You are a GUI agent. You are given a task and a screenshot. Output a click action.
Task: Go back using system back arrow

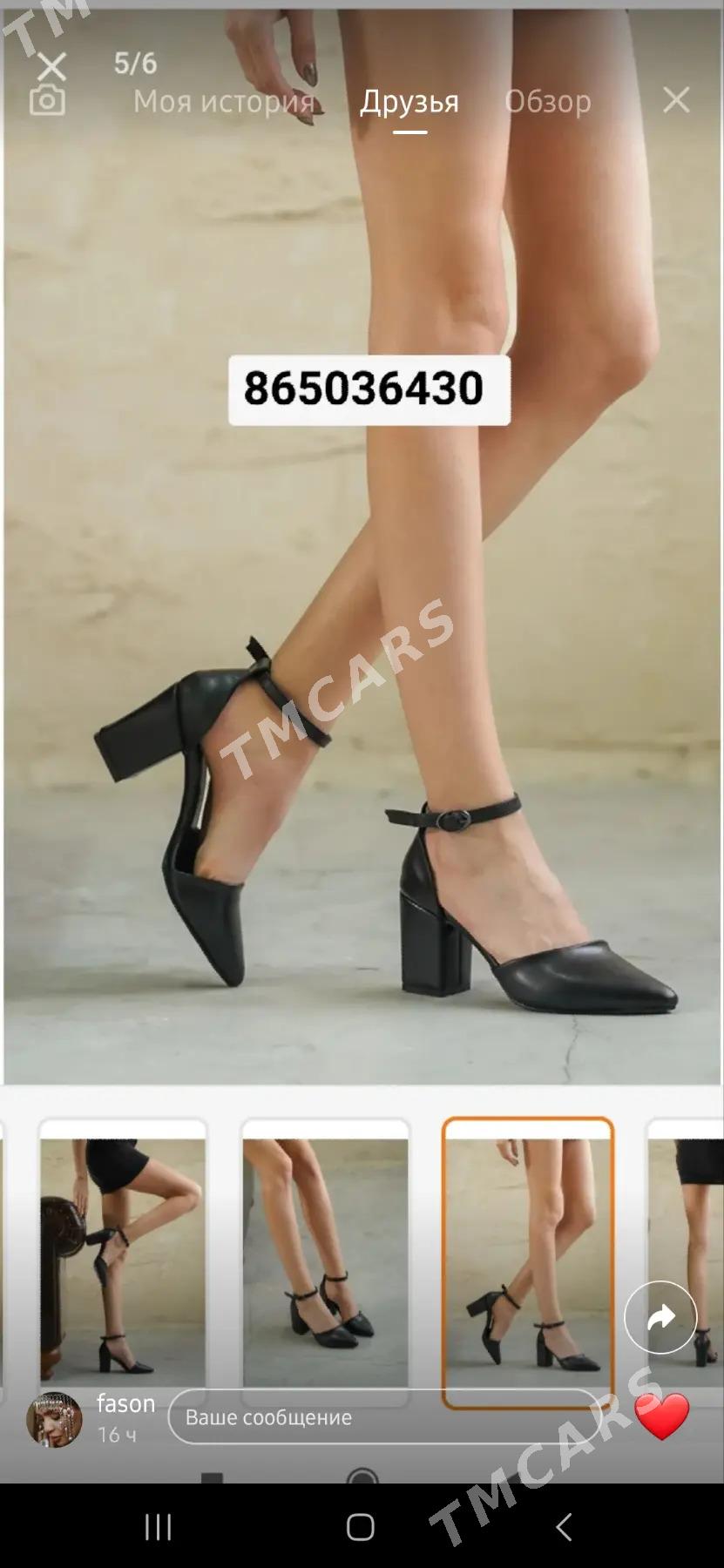coord(564,1527)
